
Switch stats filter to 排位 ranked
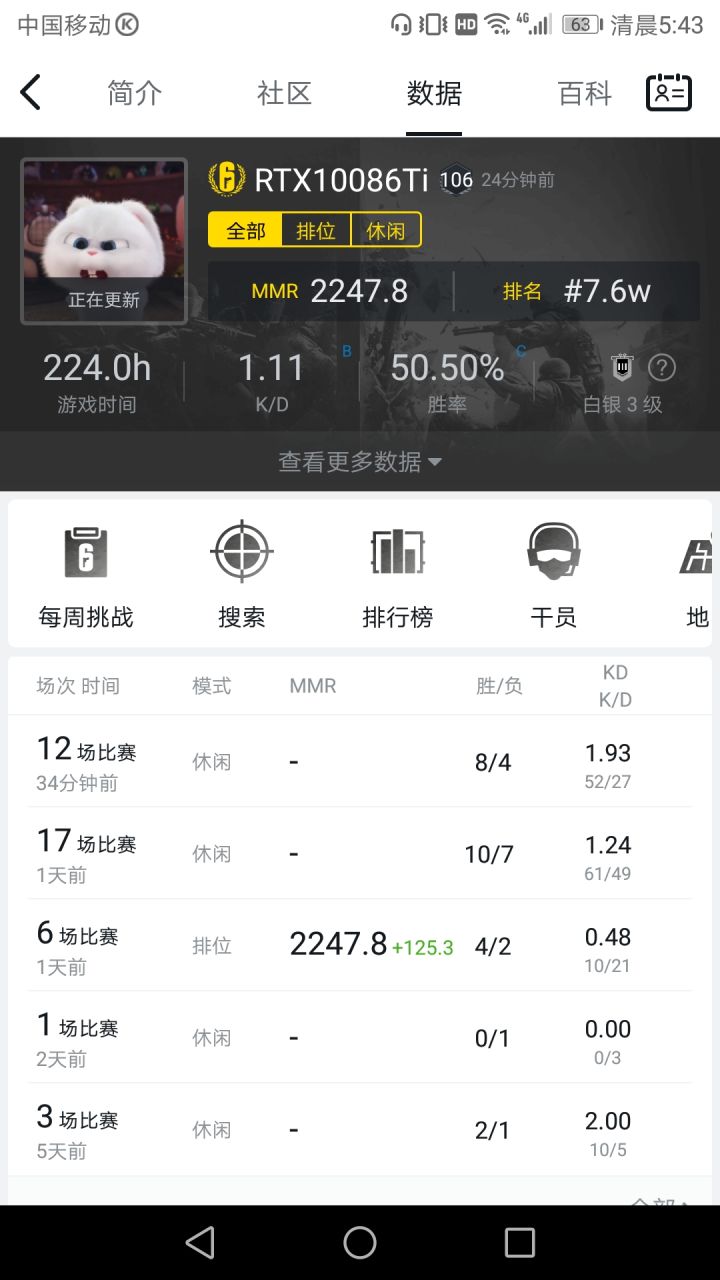click(x=317, y=231)
